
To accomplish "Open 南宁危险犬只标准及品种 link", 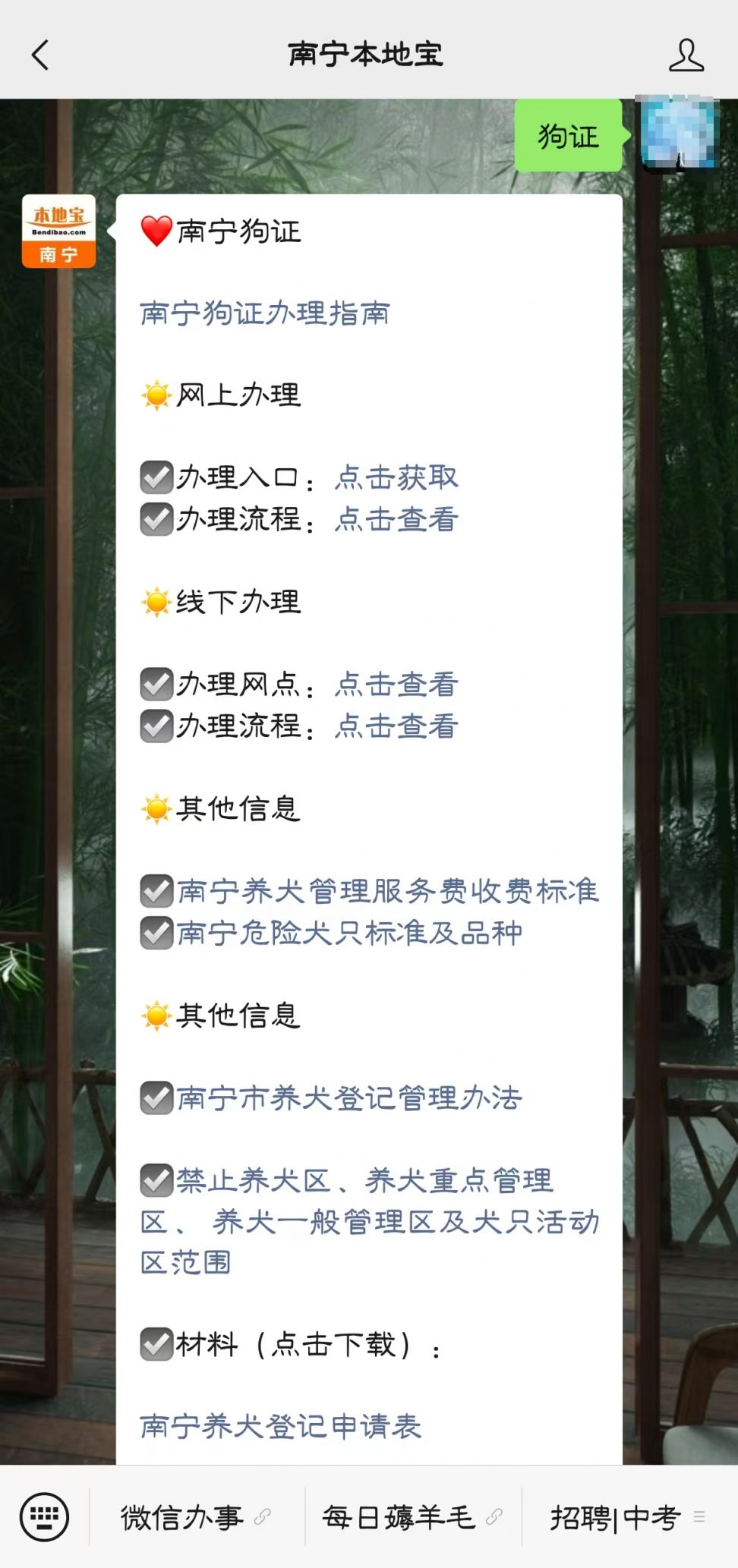I will [349, 933].
